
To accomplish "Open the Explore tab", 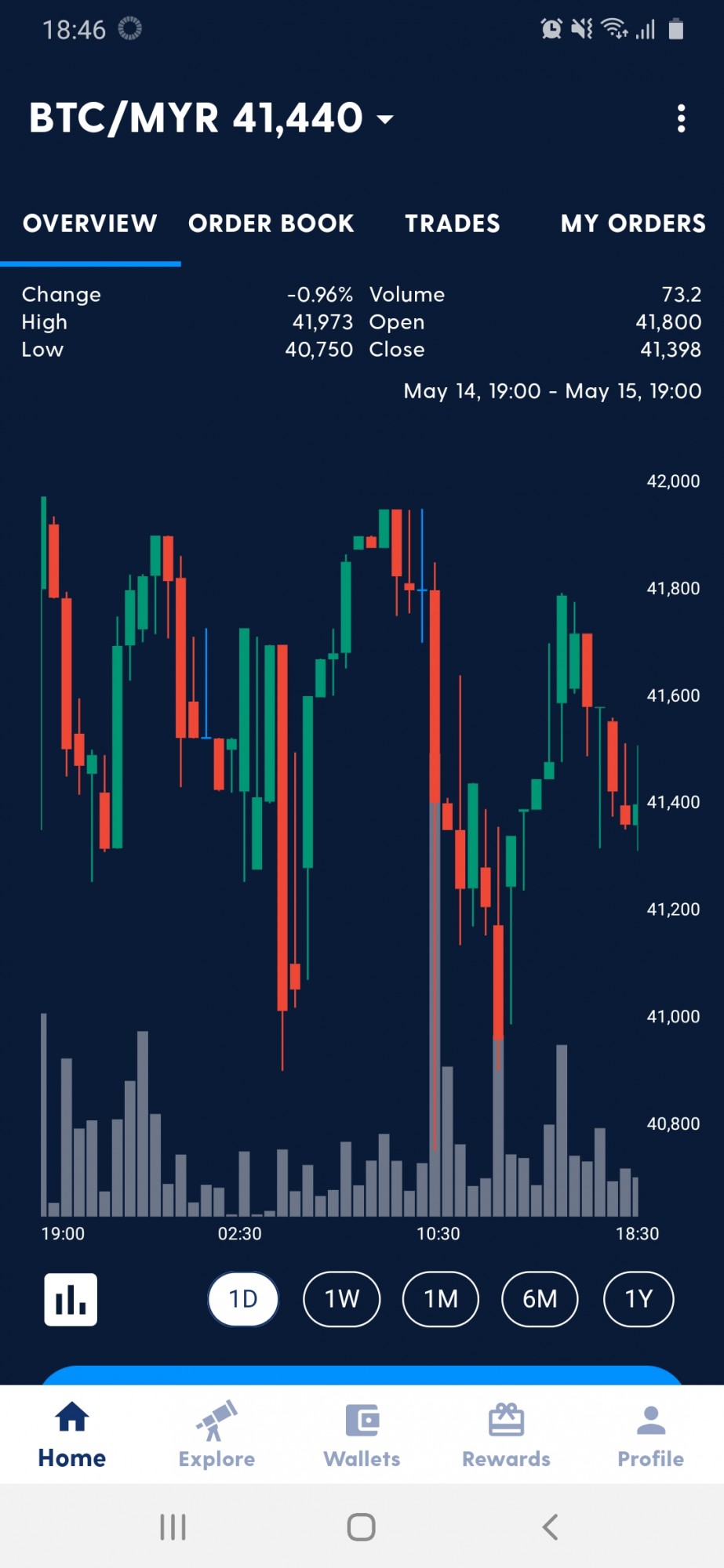I will pyautogui.click(x=216, y=1435).
